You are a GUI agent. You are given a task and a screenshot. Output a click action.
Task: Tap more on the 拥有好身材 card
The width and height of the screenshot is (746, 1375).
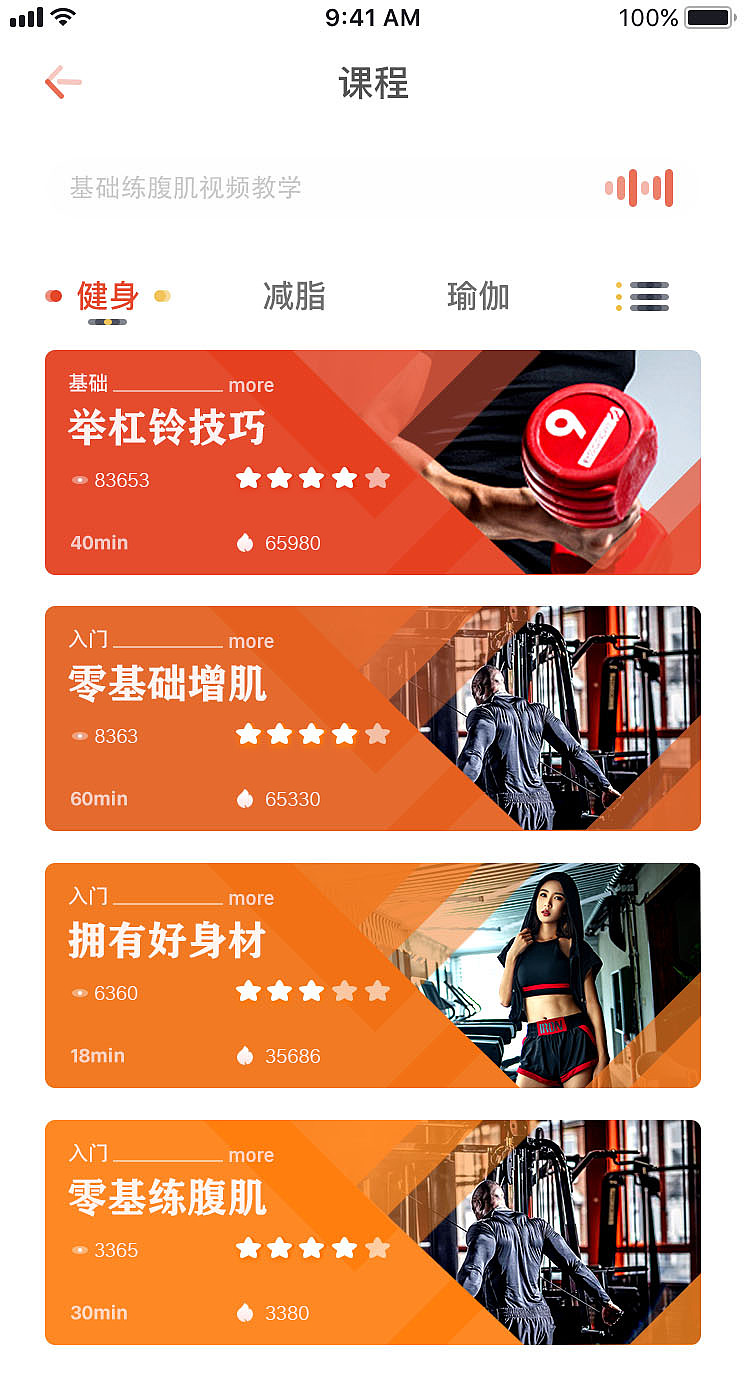pos(250,898)
